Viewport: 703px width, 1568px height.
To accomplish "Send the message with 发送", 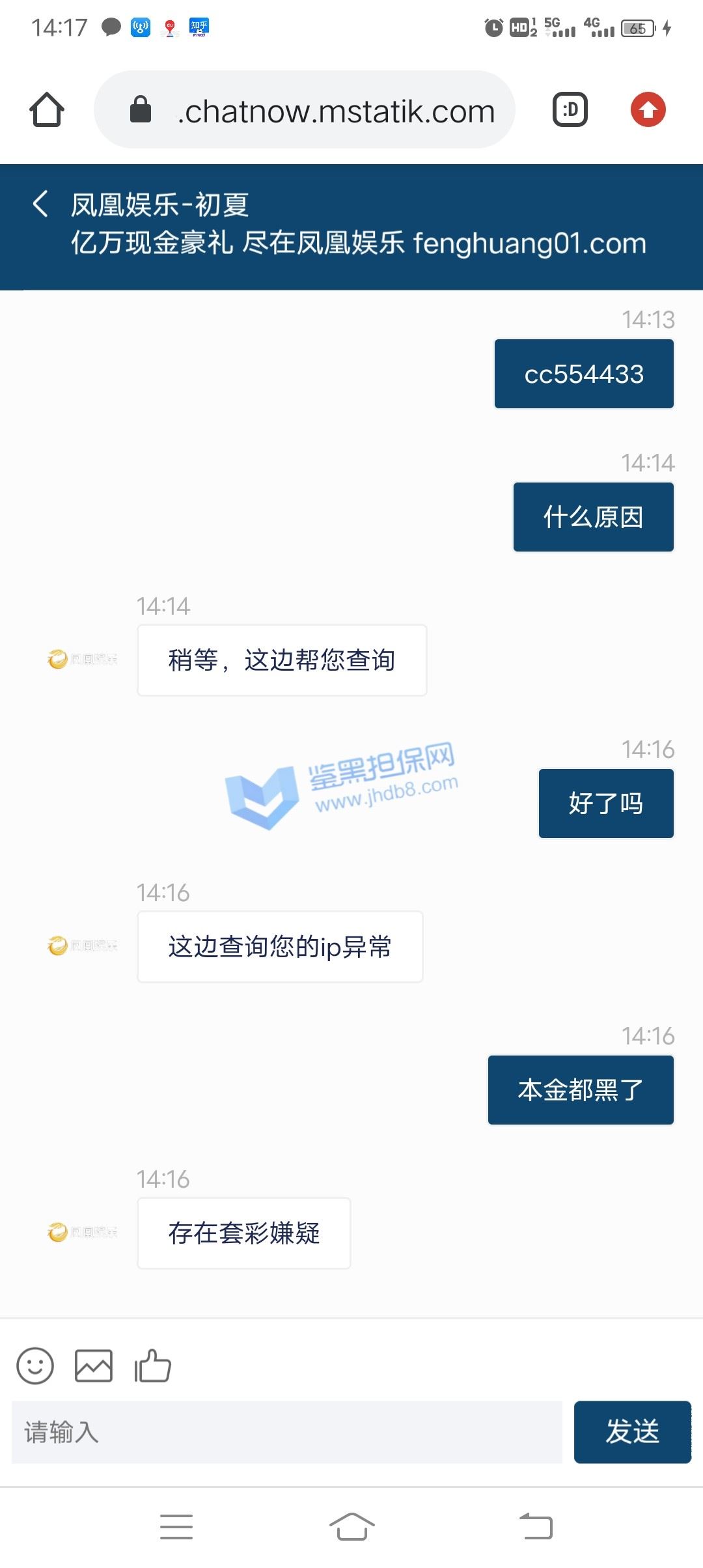I will point(633,1432).
